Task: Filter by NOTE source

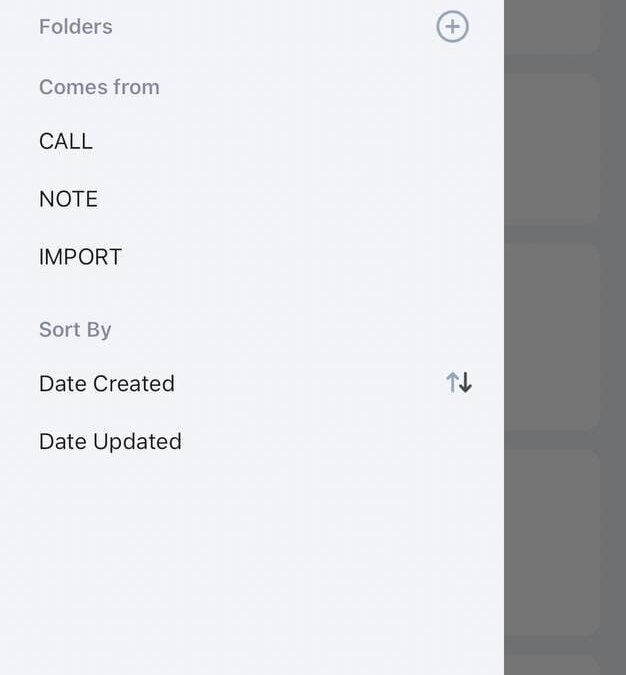Action: pyautogui.click(x=68, y=199)
